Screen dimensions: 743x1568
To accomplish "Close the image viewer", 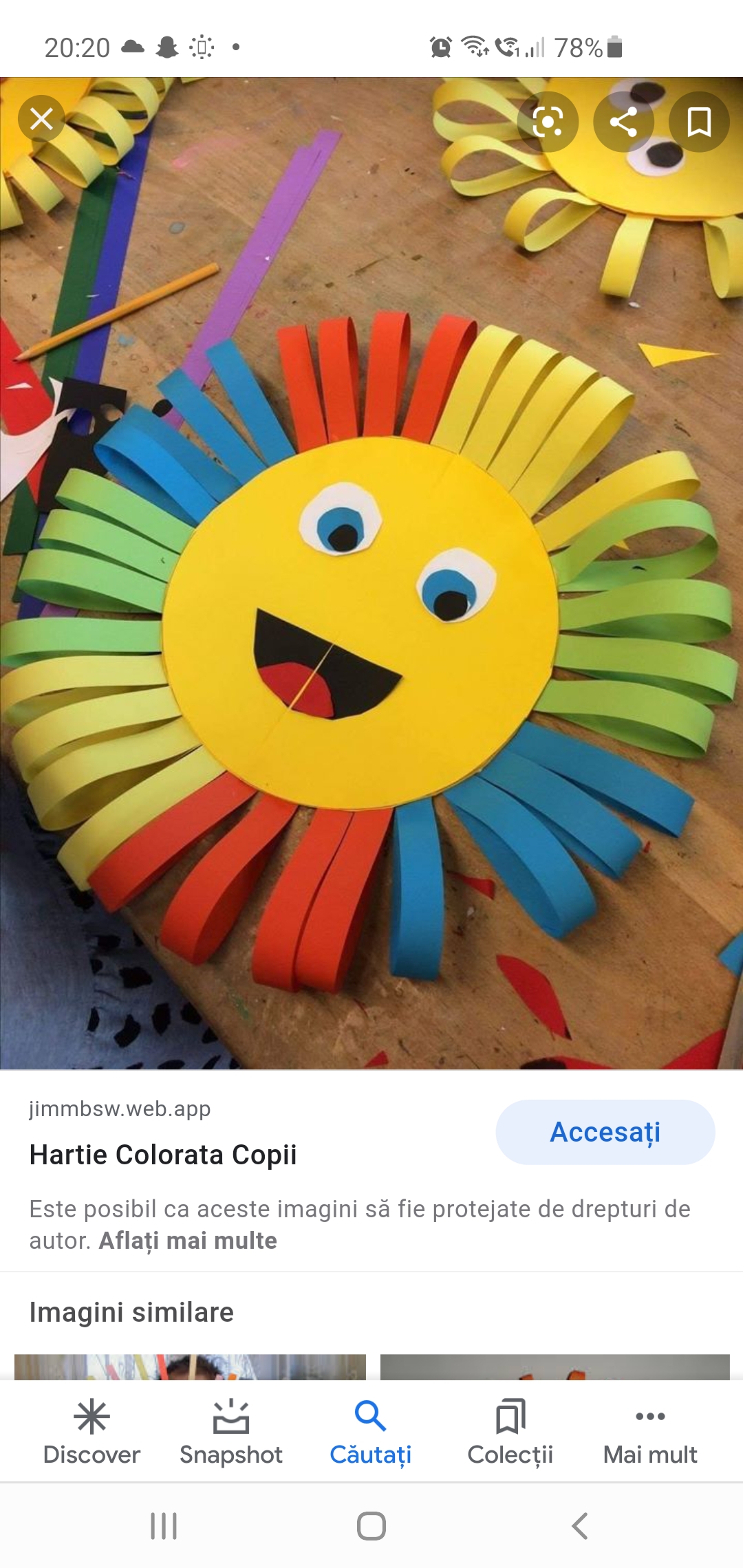I will click(41, 120).
